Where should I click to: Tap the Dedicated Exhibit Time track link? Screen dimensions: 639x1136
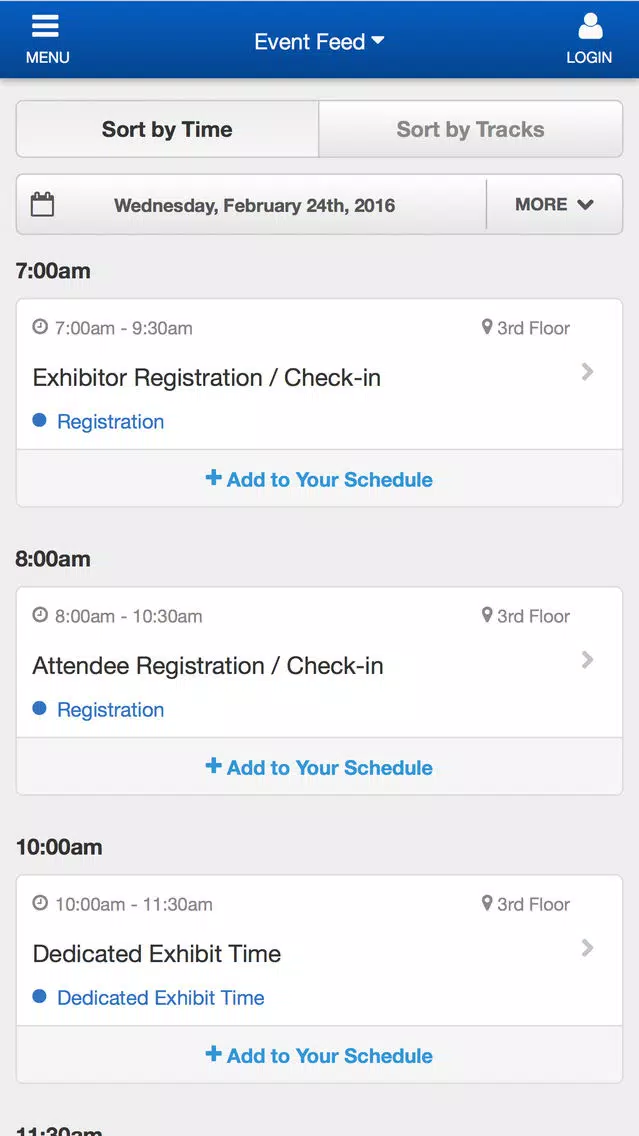[161, 998]
